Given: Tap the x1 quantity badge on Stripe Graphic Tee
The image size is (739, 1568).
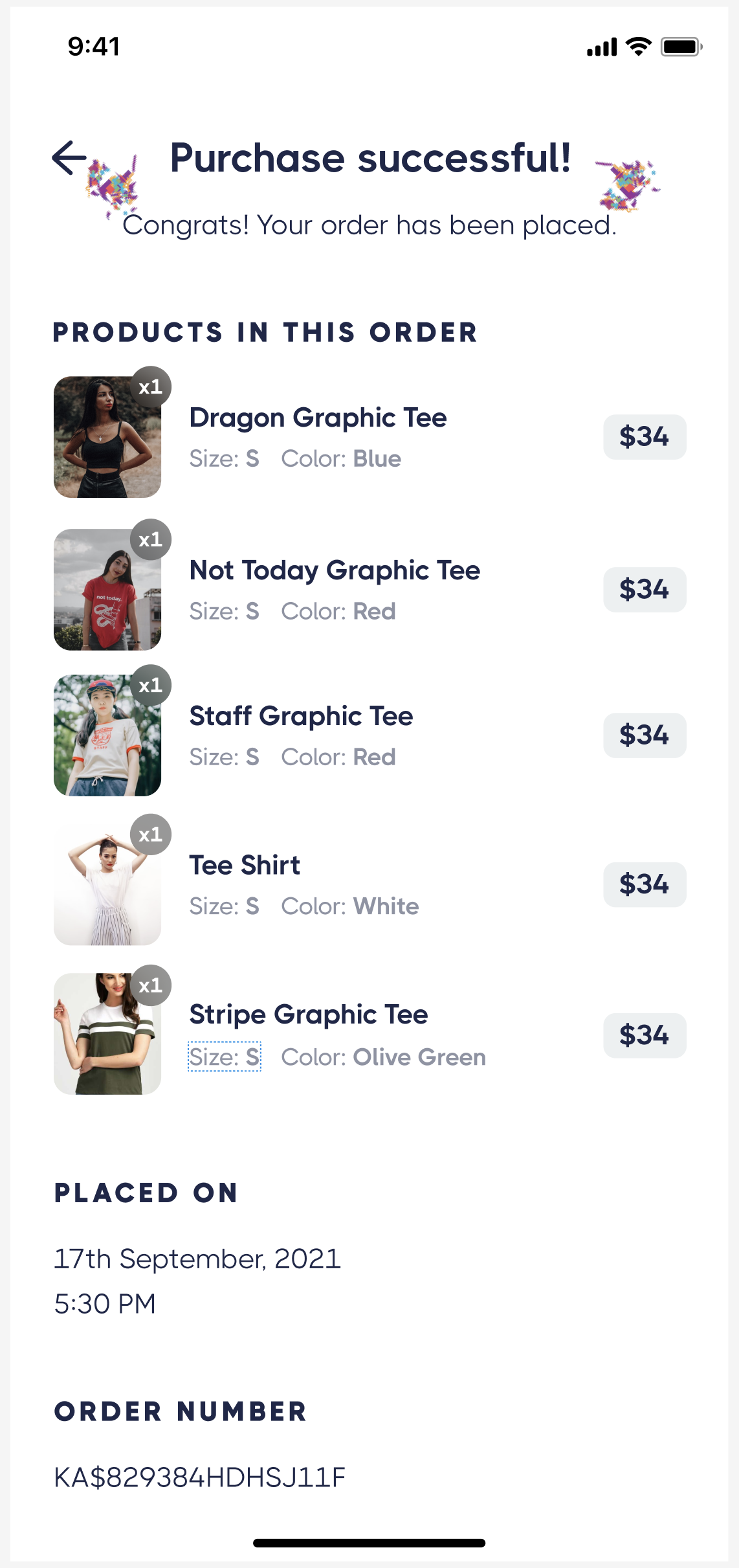Looking at the screenshot, I should click(x=151, y=985).
